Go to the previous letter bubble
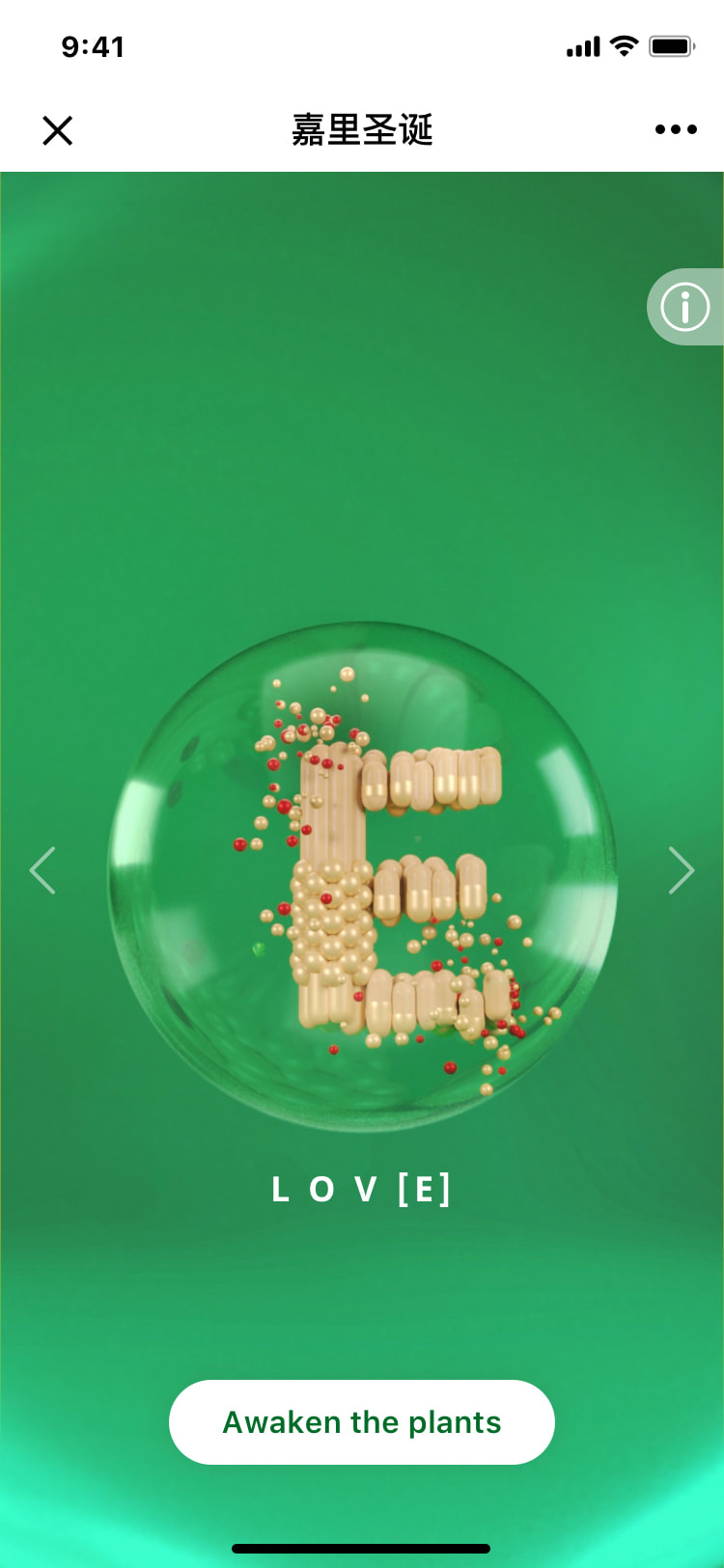Image resolution: width=724 pixels, height=1568 pixels. point(42,870)
